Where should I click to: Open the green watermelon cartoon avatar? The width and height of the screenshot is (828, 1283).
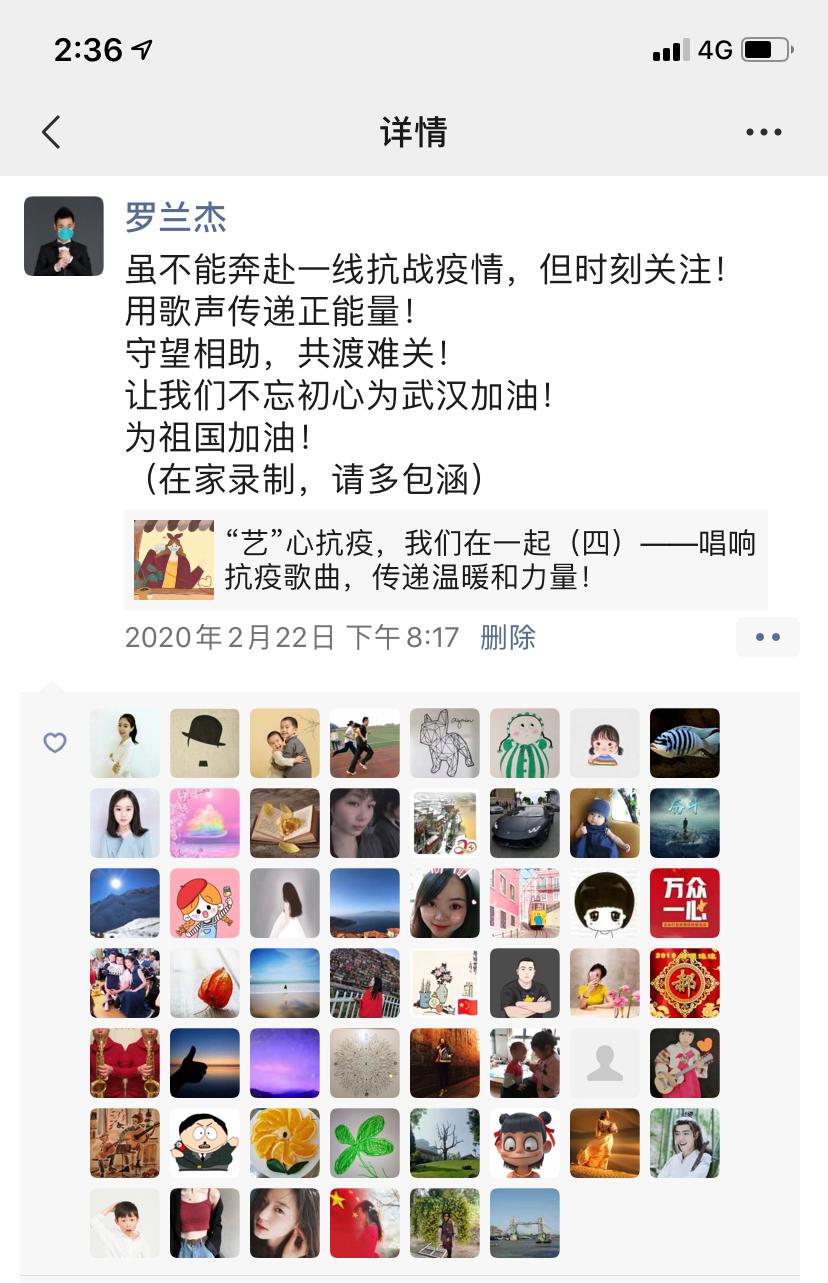point(525,743)
